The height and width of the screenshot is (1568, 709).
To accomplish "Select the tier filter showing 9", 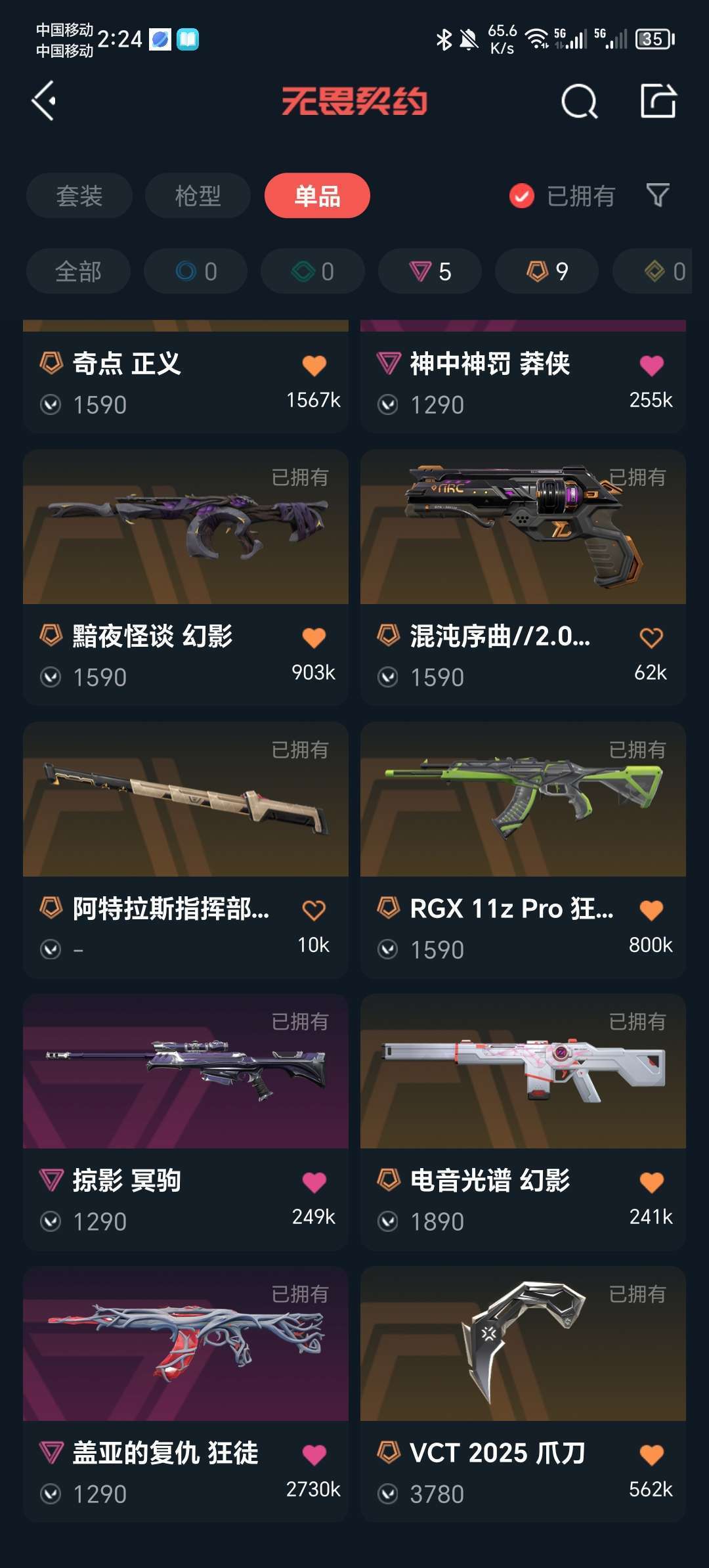I will click(x=546, y=271).
